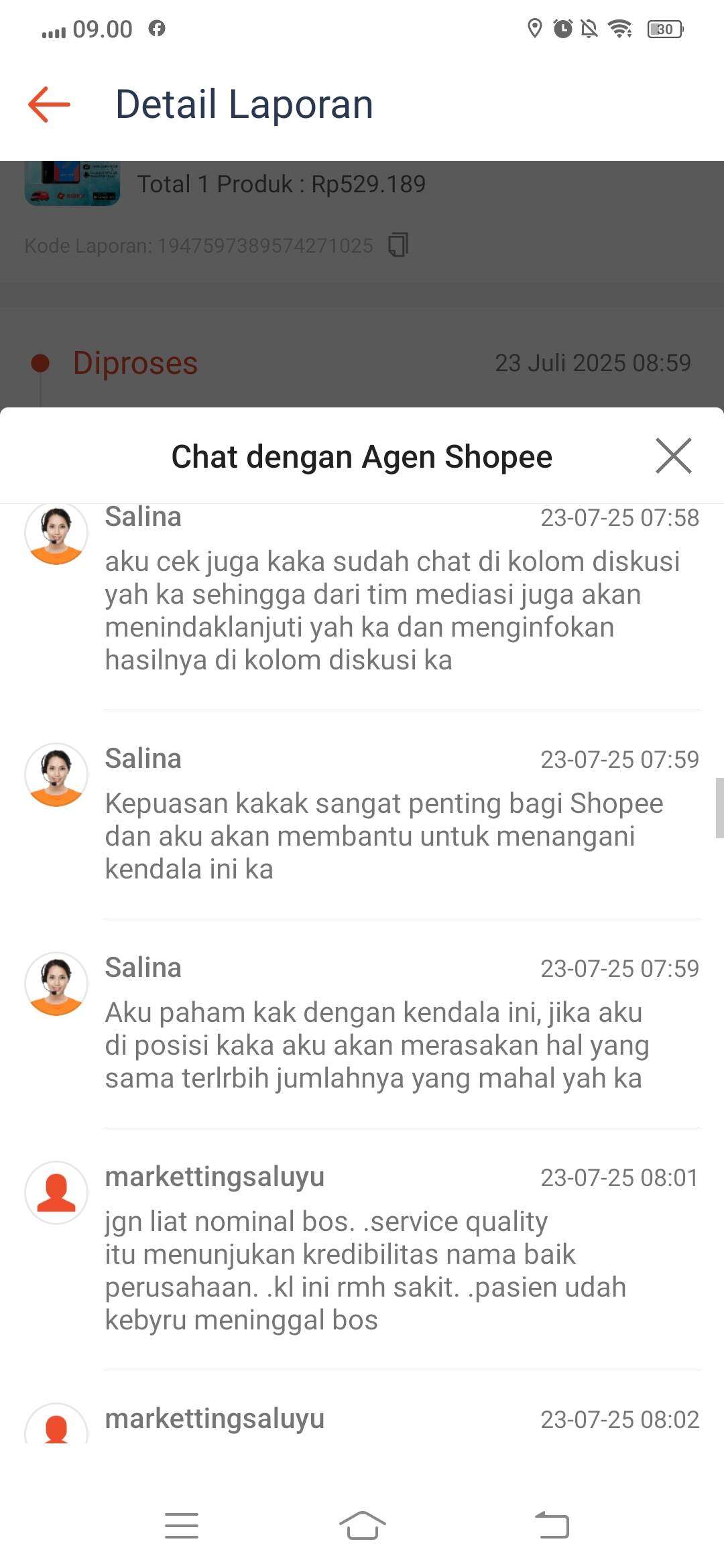Close the Chat dengan Agen Shopee sheet

click(x=673, y=456)
